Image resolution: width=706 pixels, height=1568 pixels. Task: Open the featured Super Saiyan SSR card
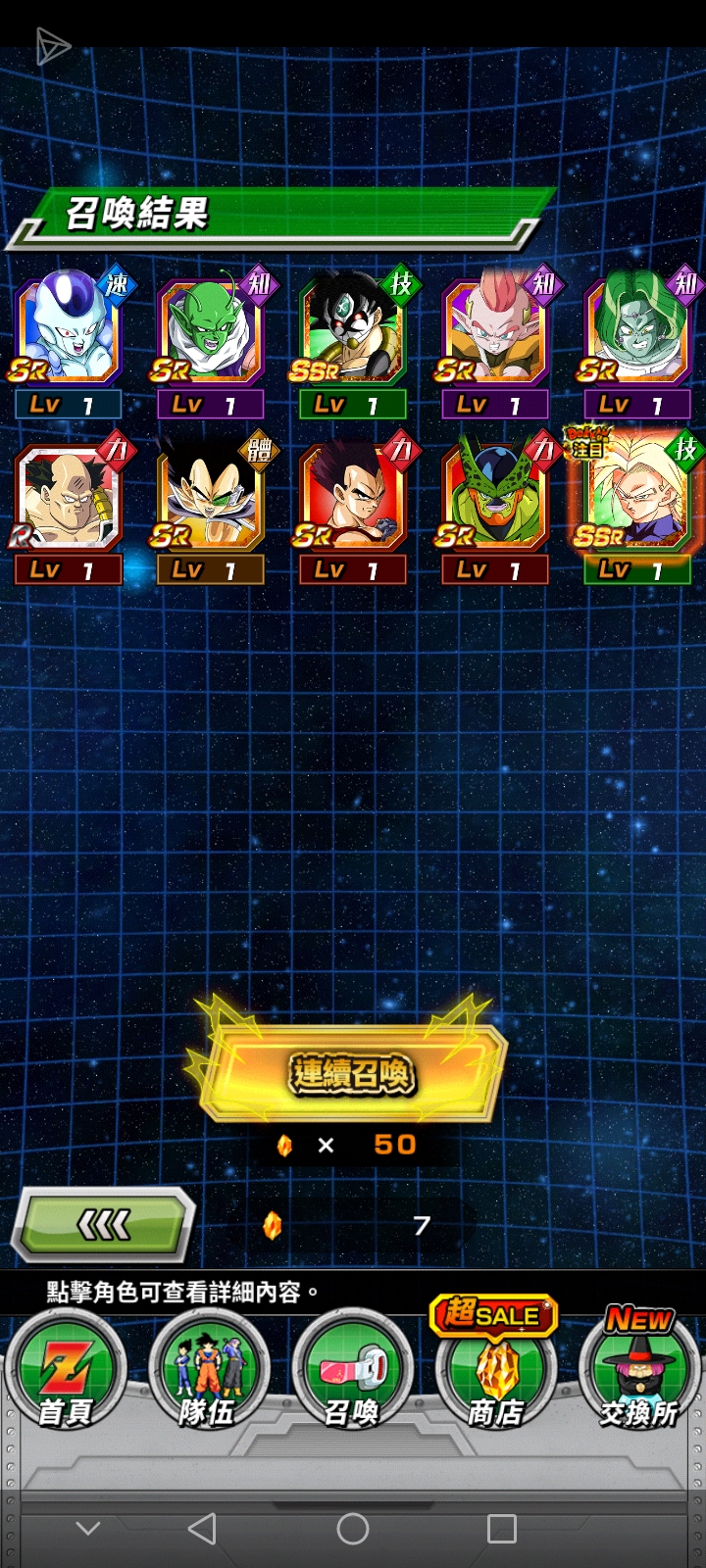637,497
